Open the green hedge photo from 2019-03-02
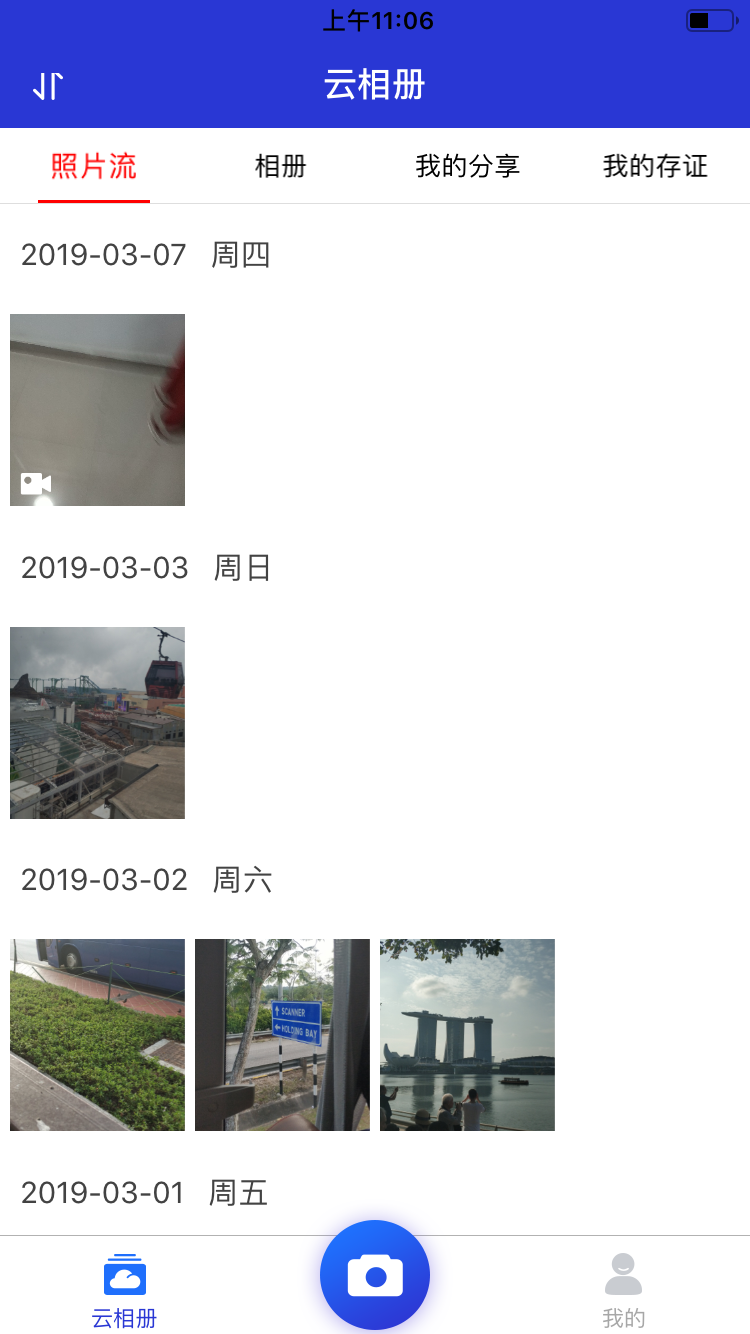The width and height of the screenshot is (750, 1334). (x=97, y=1034)
